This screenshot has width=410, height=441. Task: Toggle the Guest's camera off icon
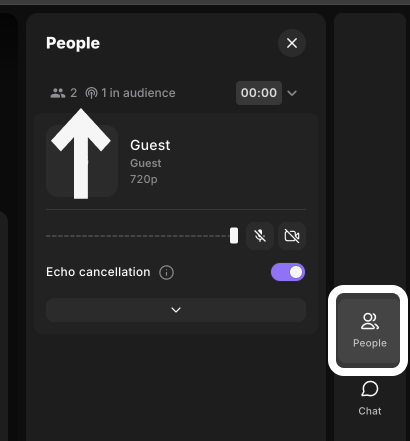(x=292, y=236)
